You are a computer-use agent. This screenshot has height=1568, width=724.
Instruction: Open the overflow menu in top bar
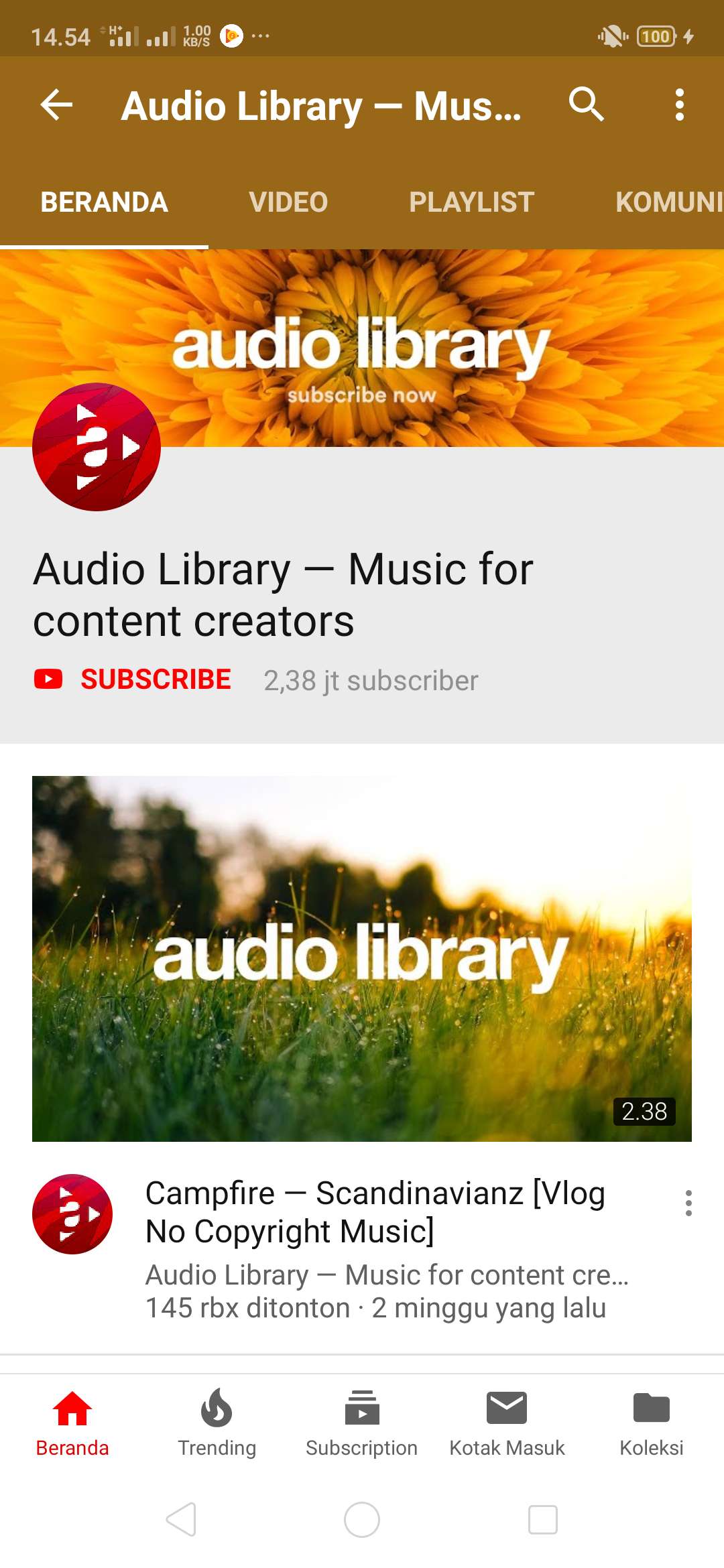[x=679, y=105]
